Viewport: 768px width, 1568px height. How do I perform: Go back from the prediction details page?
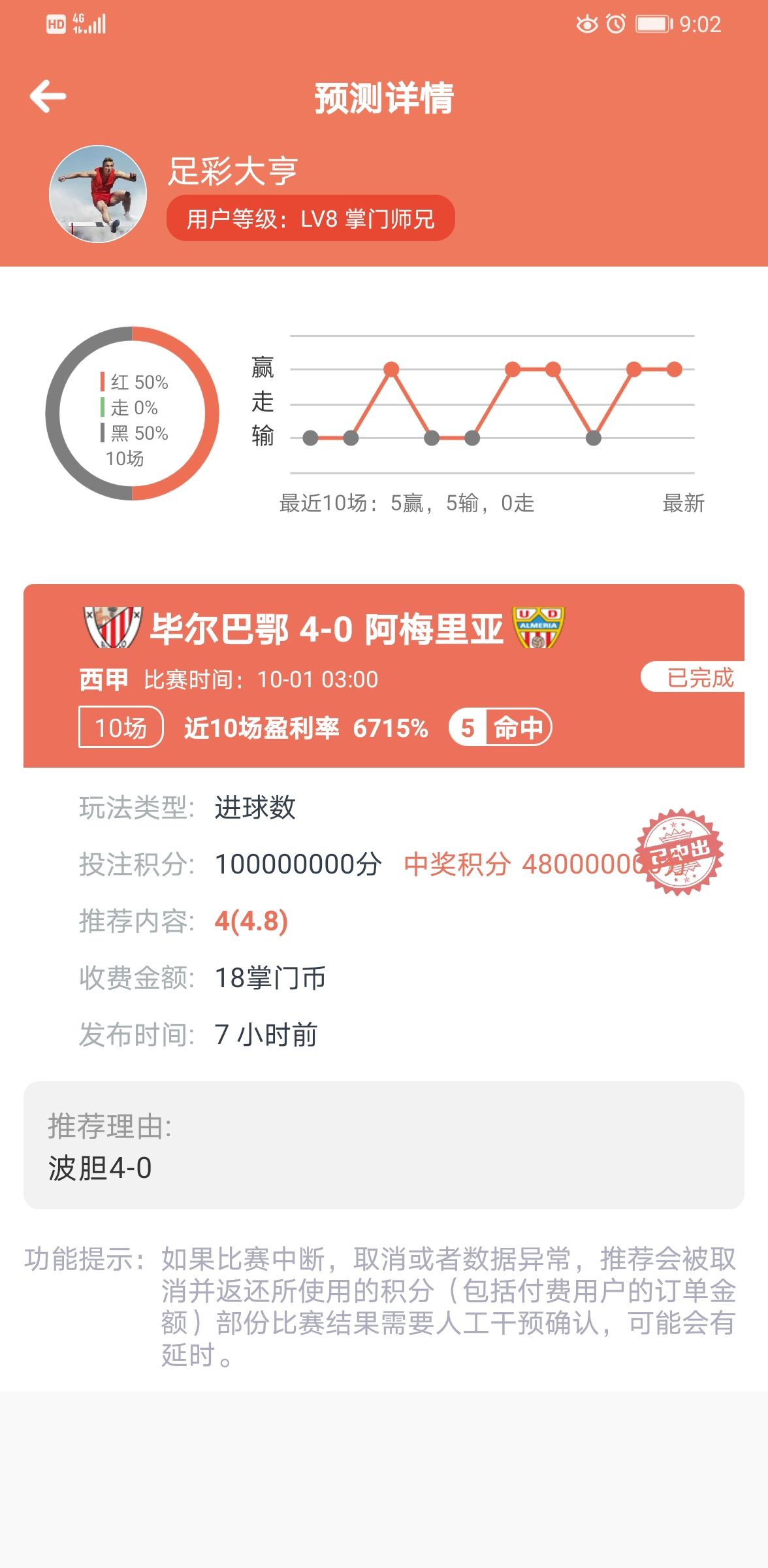tap(48, 97)
